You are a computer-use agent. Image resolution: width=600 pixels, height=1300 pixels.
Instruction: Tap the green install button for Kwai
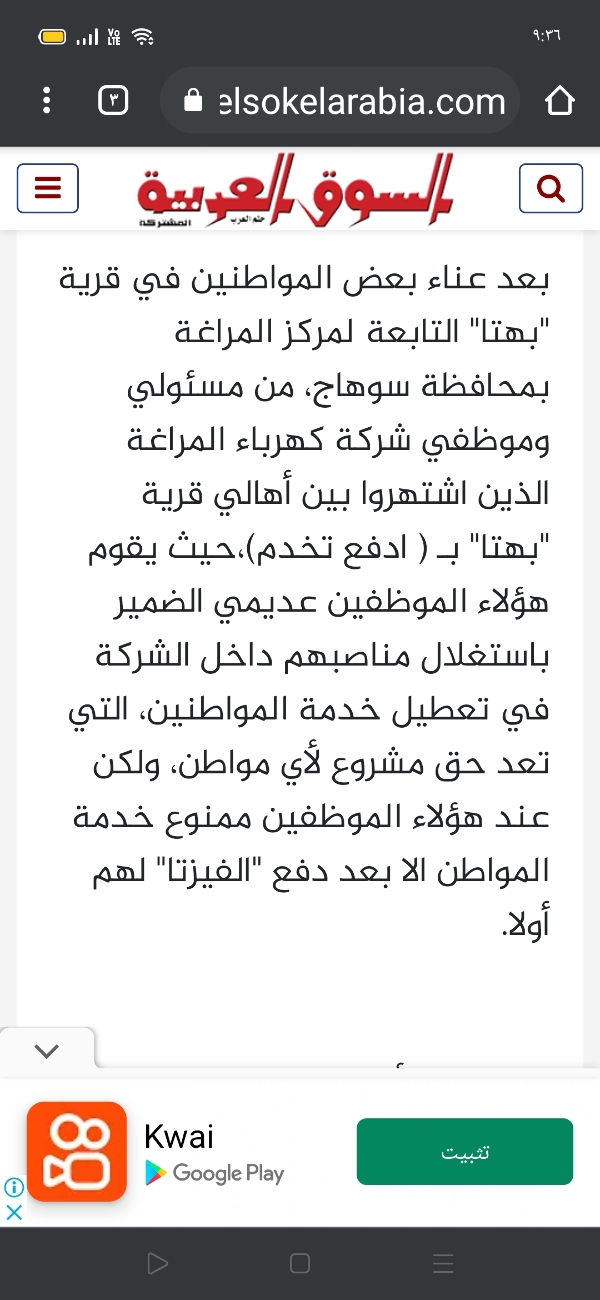tap(464, 1151)
